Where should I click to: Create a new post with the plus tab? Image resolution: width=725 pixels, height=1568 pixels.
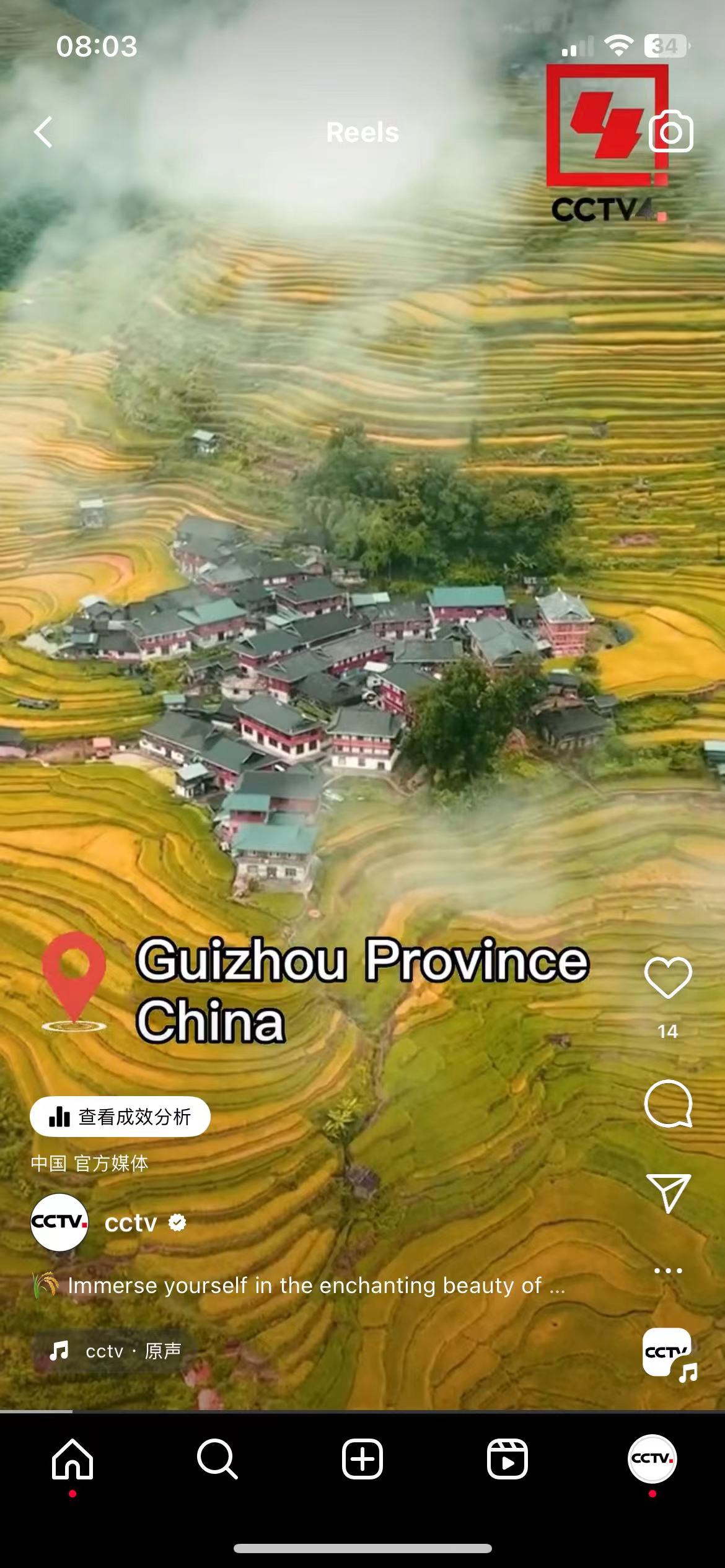point(362,1459)
